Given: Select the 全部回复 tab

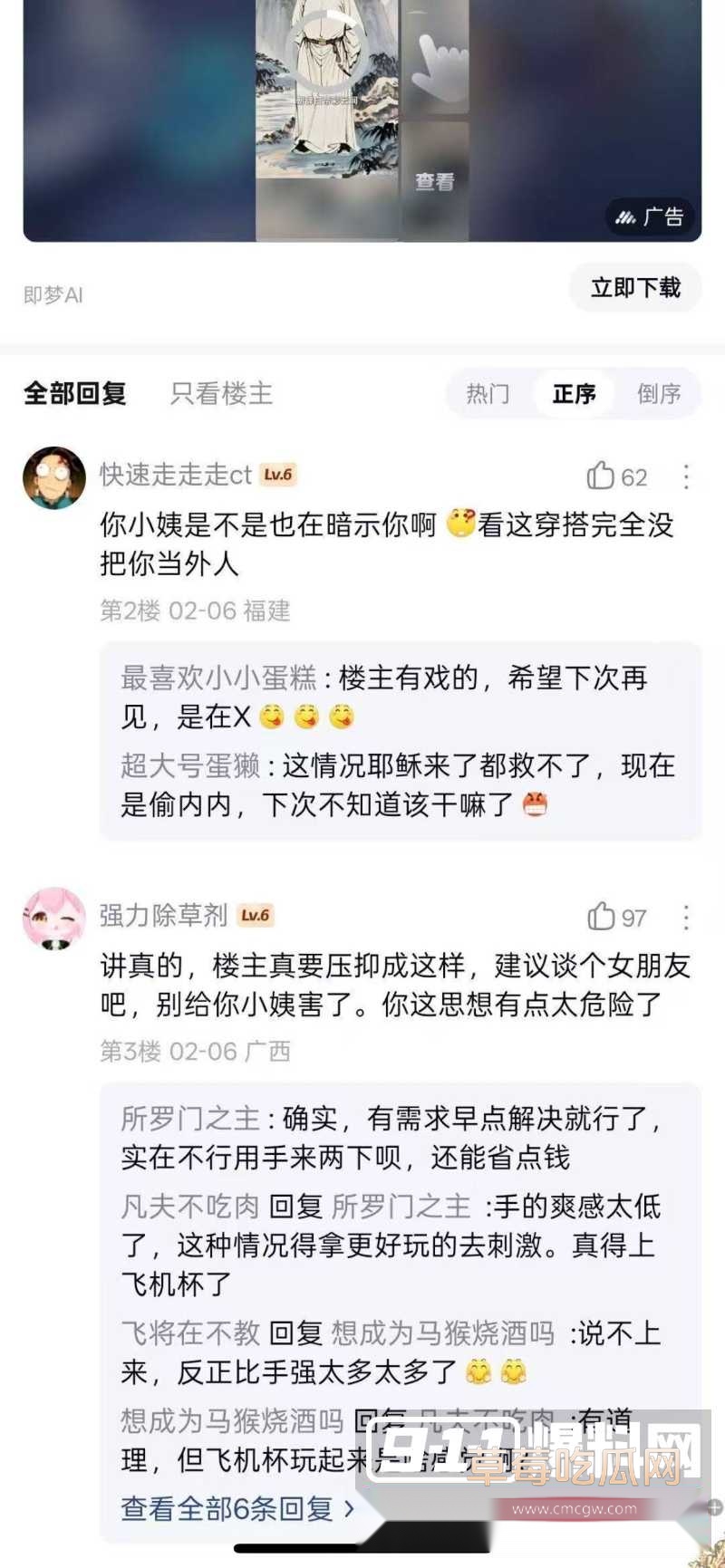Looking at the screenshot, I should click(75, 394).
